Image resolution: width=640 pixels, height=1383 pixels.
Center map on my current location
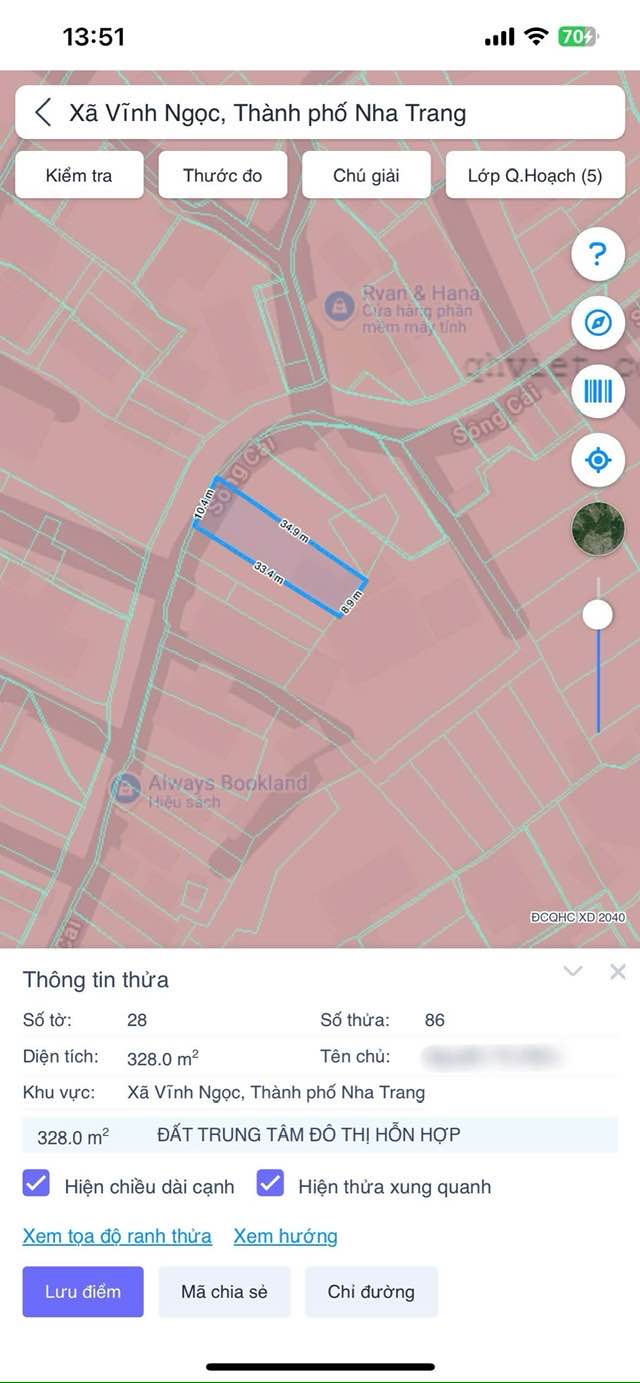pyautogui.click(x=598, y=460)
